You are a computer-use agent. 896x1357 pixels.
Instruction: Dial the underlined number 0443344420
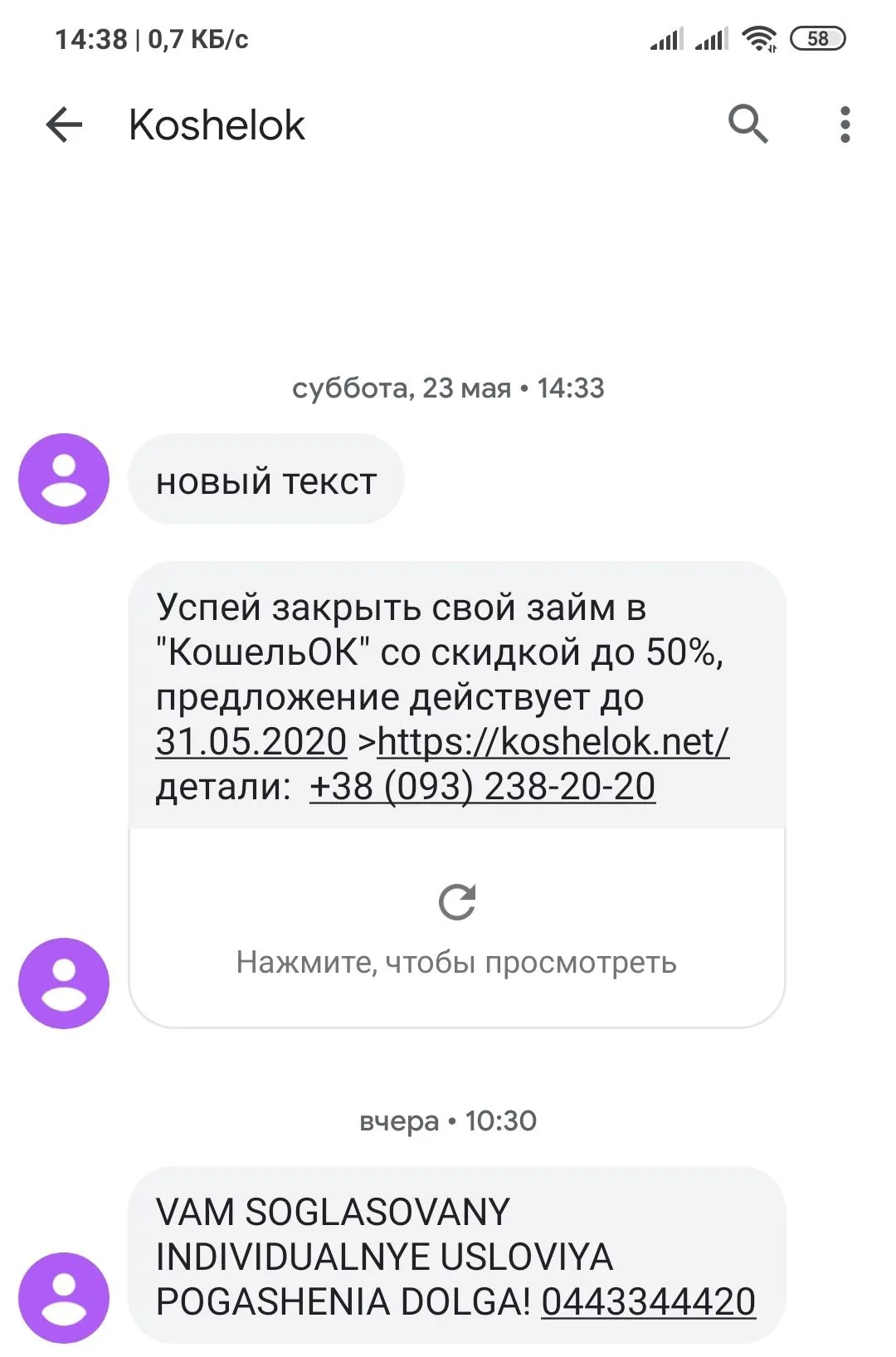[x=648, y=1301]
